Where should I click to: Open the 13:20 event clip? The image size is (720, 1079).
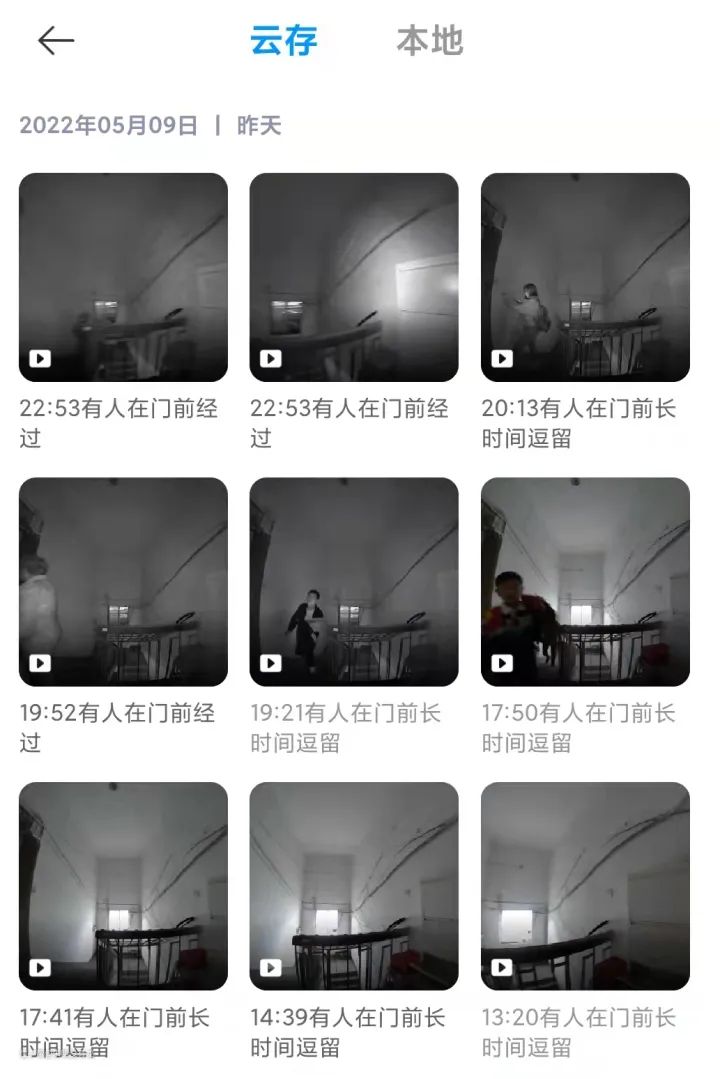(x=585, y=886)
